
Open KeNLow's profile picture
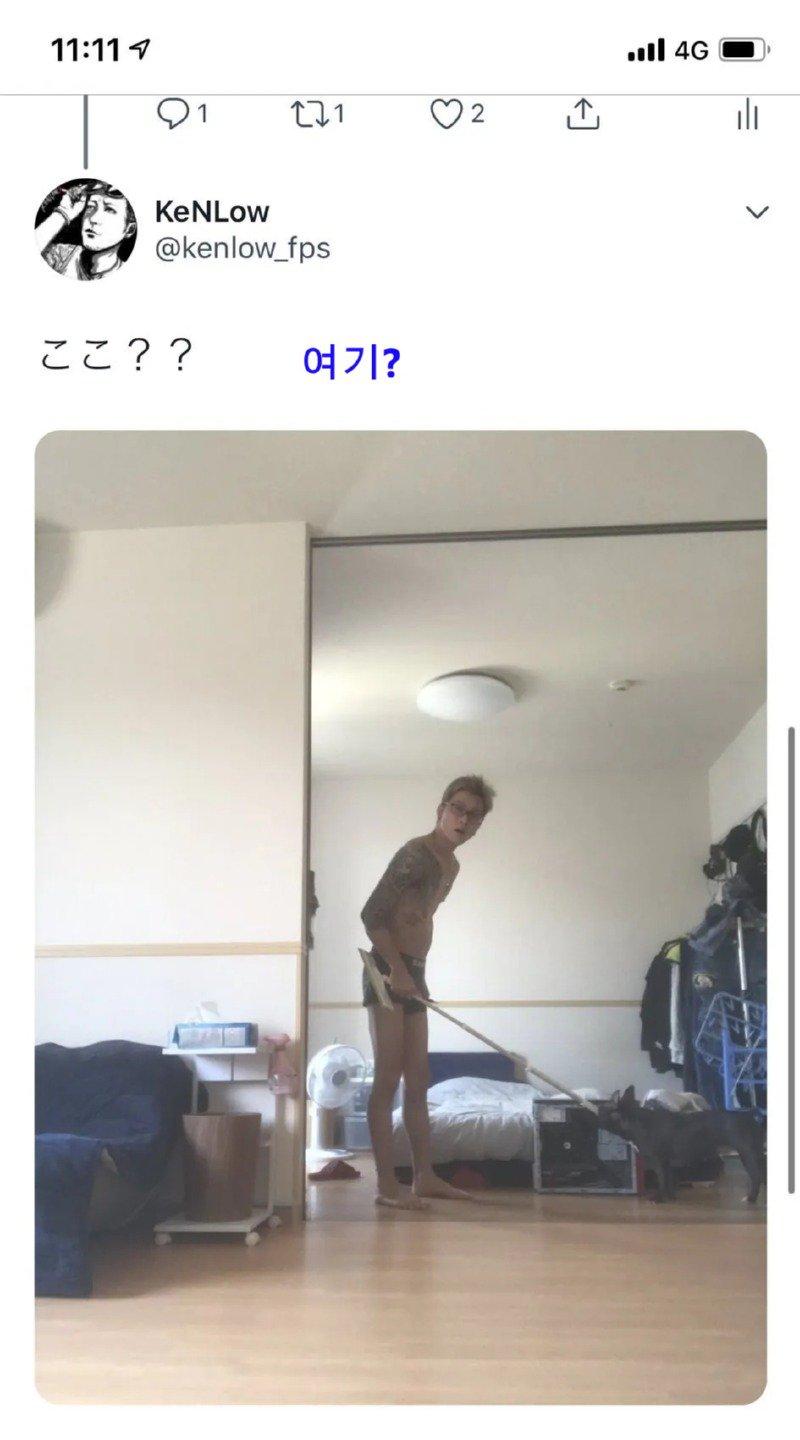click(86, 229)
